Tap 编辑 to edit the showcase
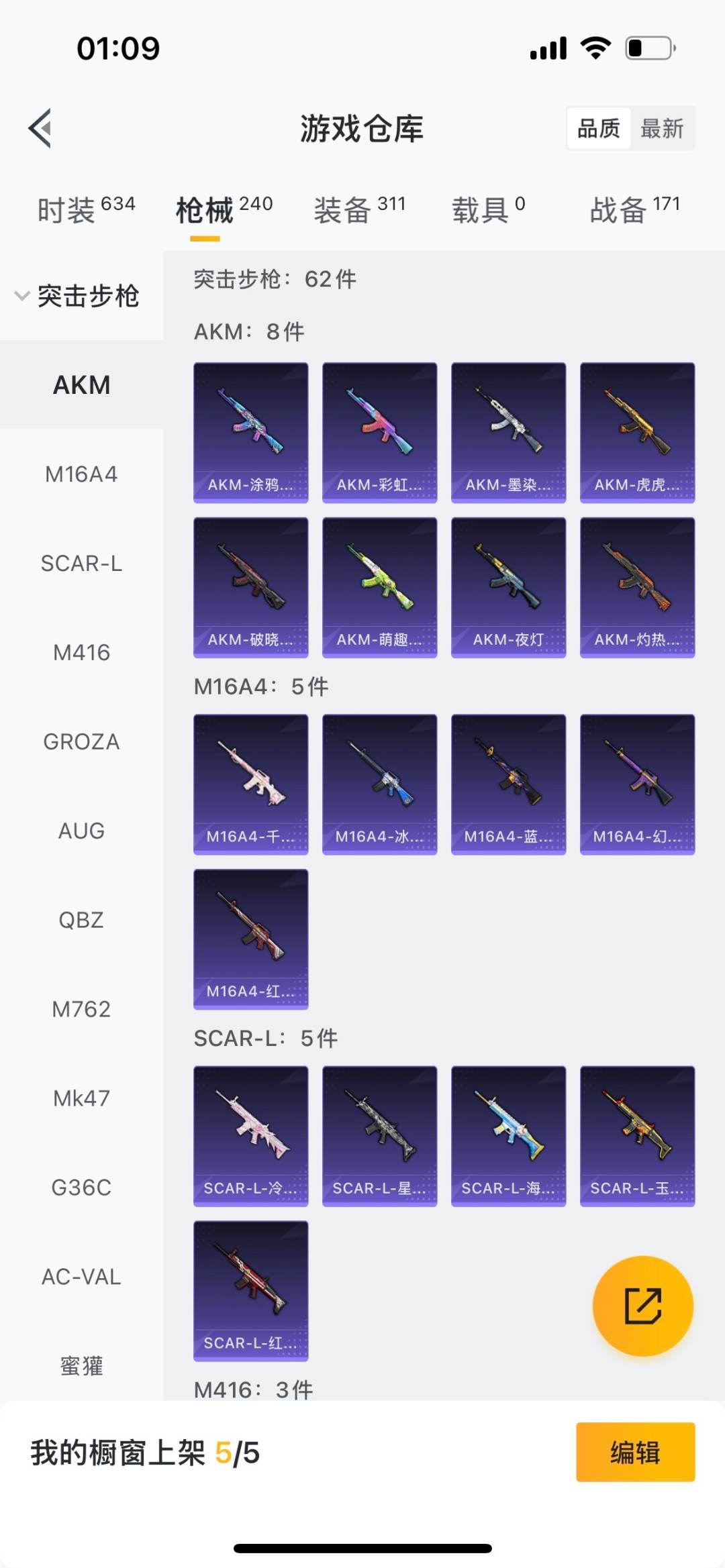The height and width of the screenshot is (1568, 725). click(635, 1452)
